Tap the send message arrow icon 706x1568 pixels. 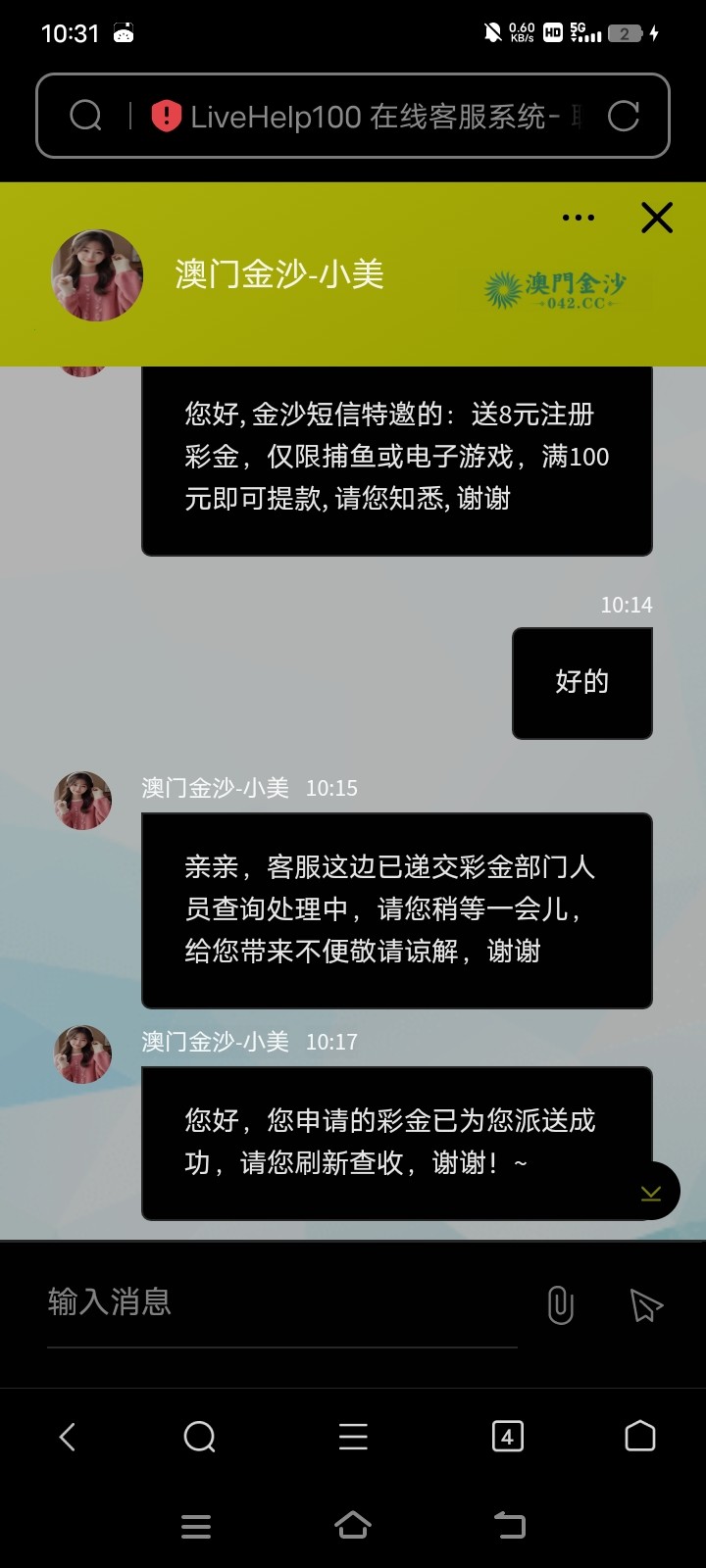click(645, 1303)
